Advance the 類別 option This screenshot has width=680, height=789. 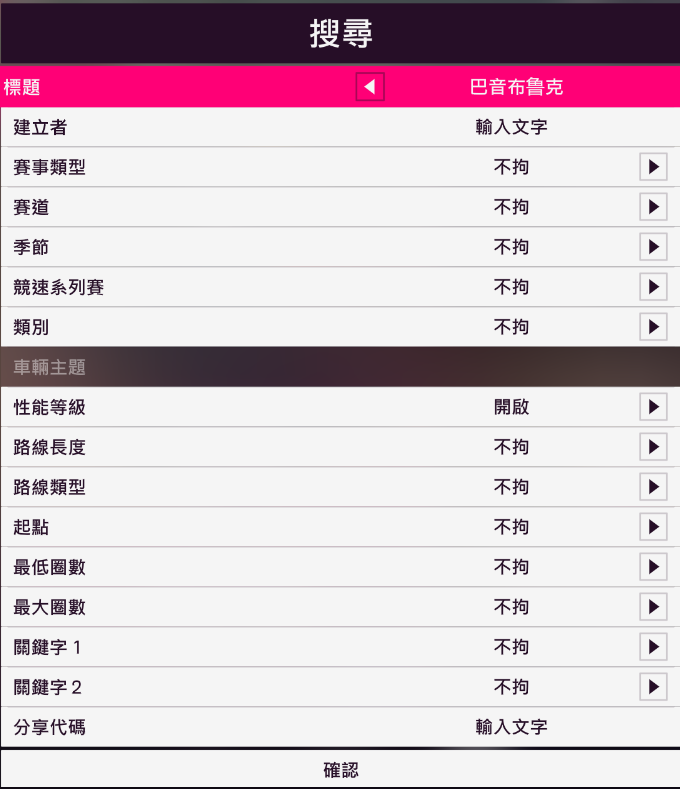click(x=653, y=327)
